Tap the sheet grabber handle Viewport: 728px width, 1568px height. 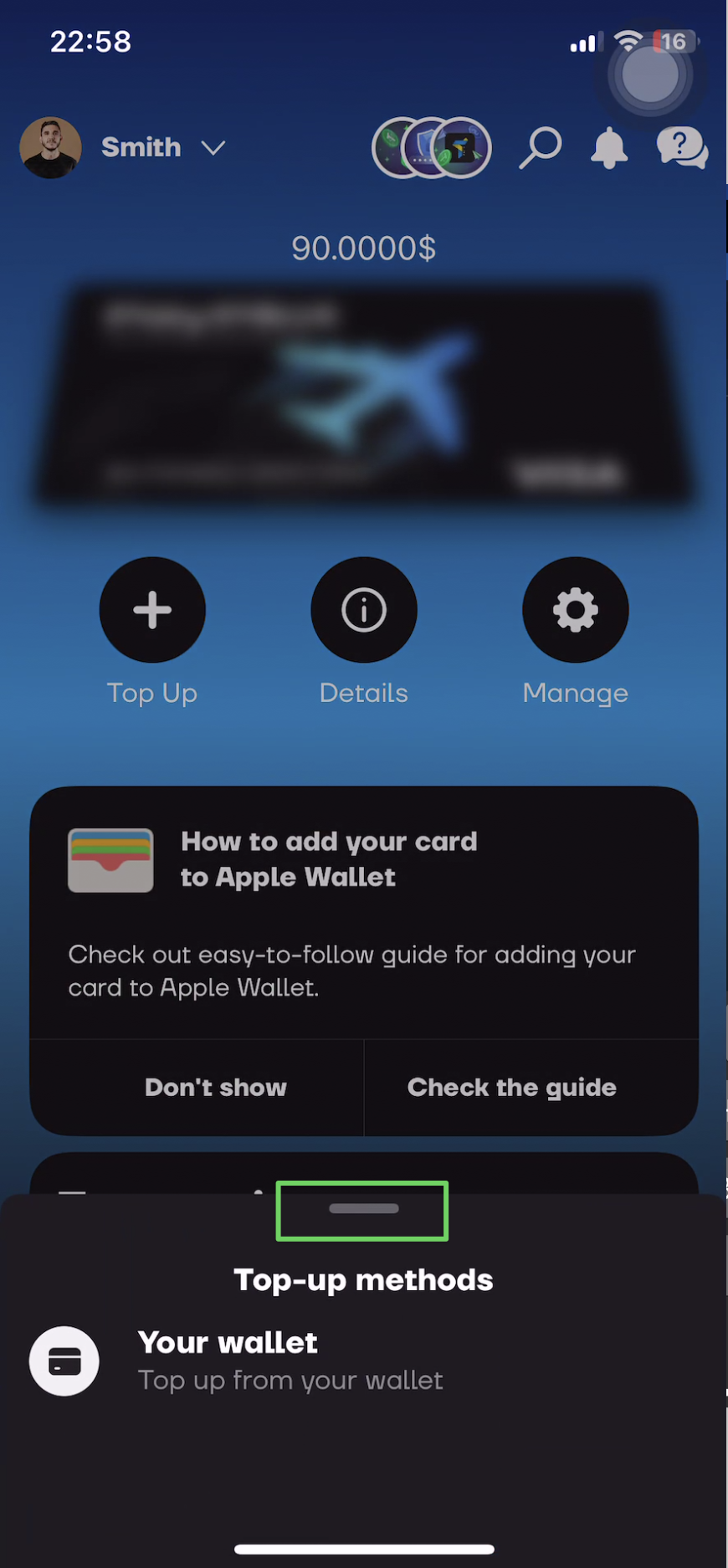click(x=363, y=1209)
